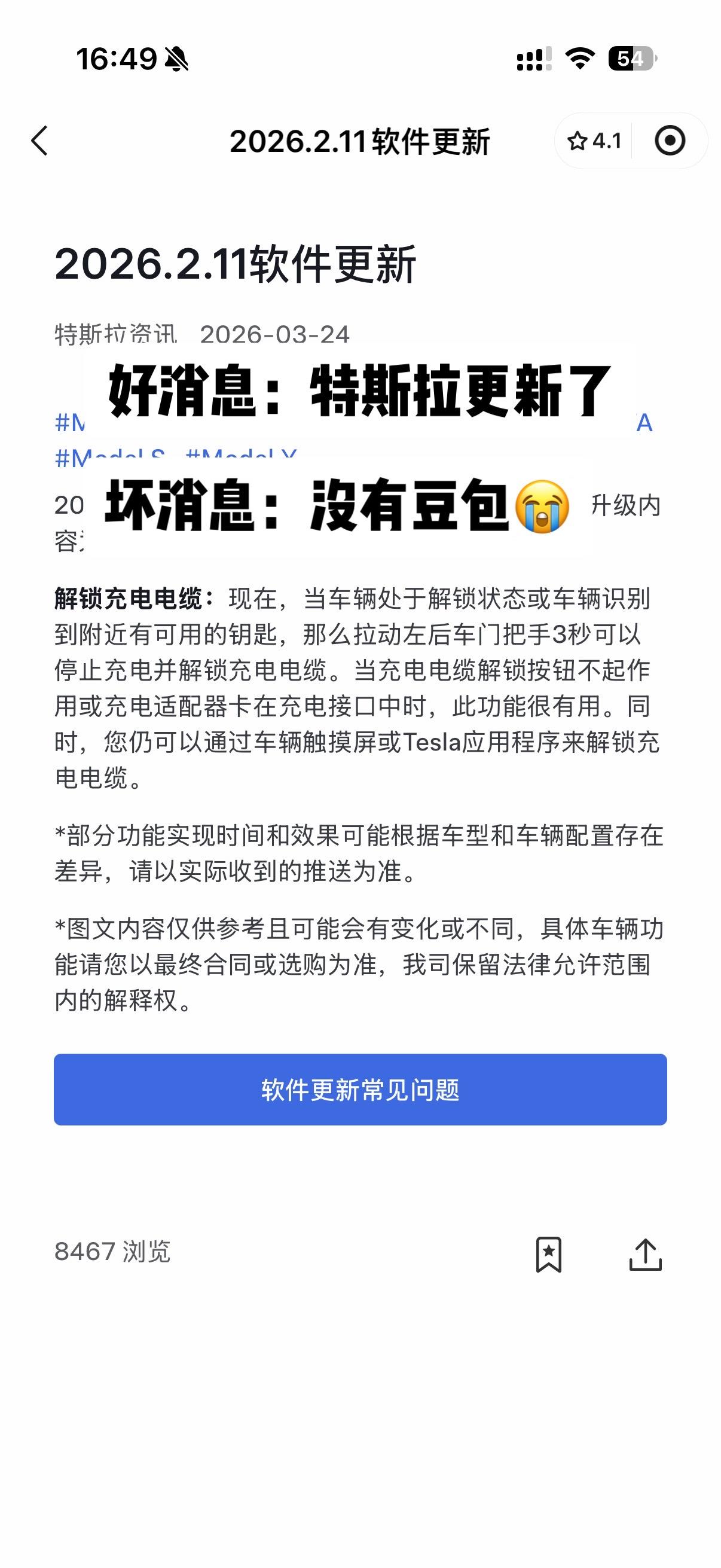Tap the 特斯拉资讯 author name
The image size is (721, 1568).
114,332
